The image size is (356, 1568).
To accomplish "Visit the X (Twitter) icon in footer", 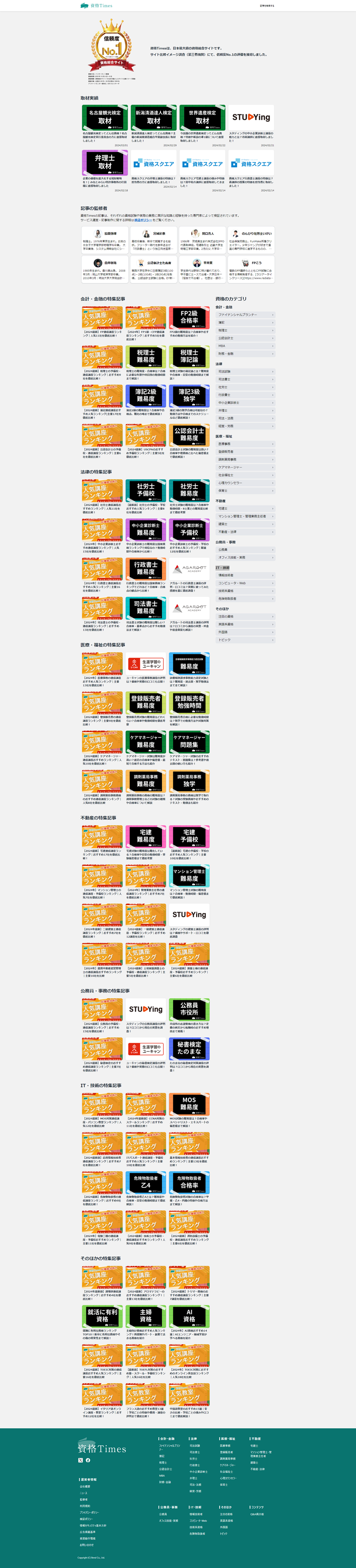I will pos(80,1460).
